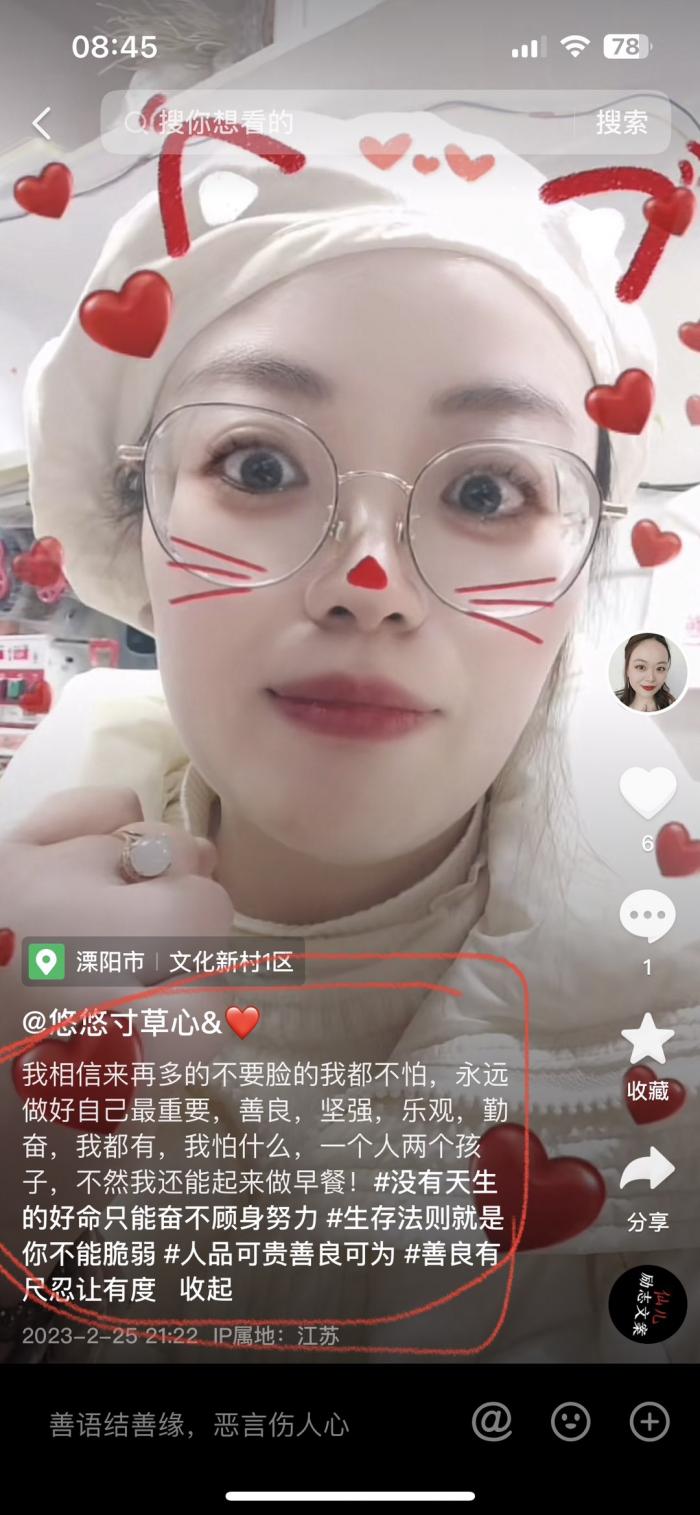Tap the 搜索 button

tap(621, 123)
